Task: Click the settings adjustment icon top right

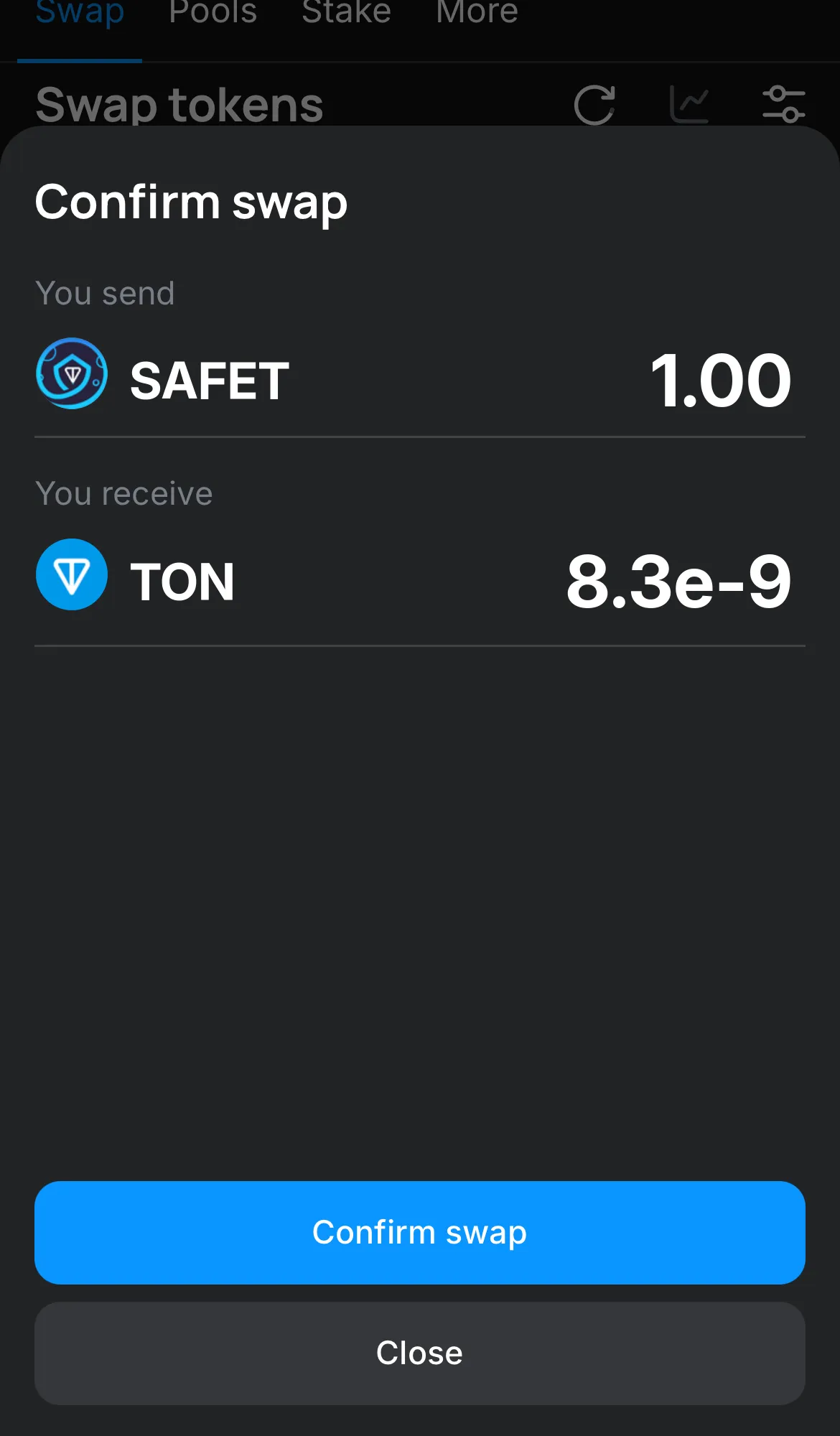Action: [x=785, y=104]
